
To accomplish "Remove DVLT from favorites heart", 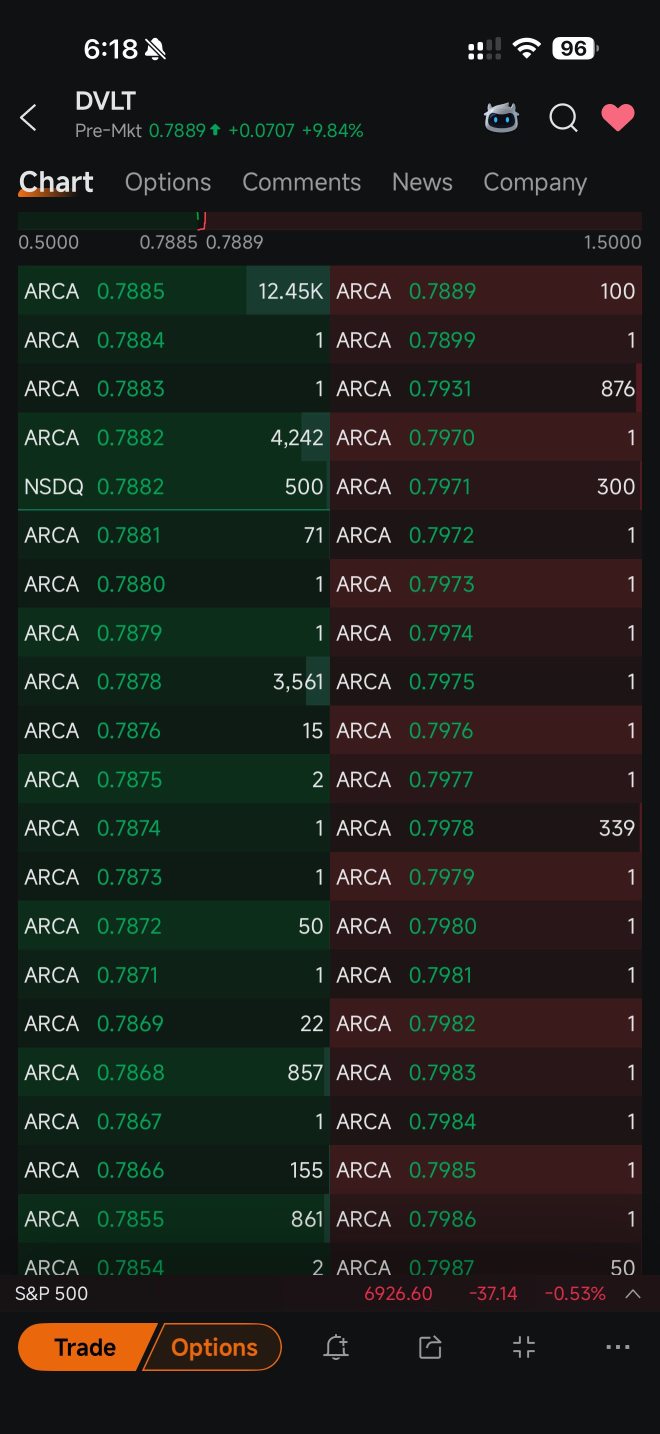I will coord(618,118).
